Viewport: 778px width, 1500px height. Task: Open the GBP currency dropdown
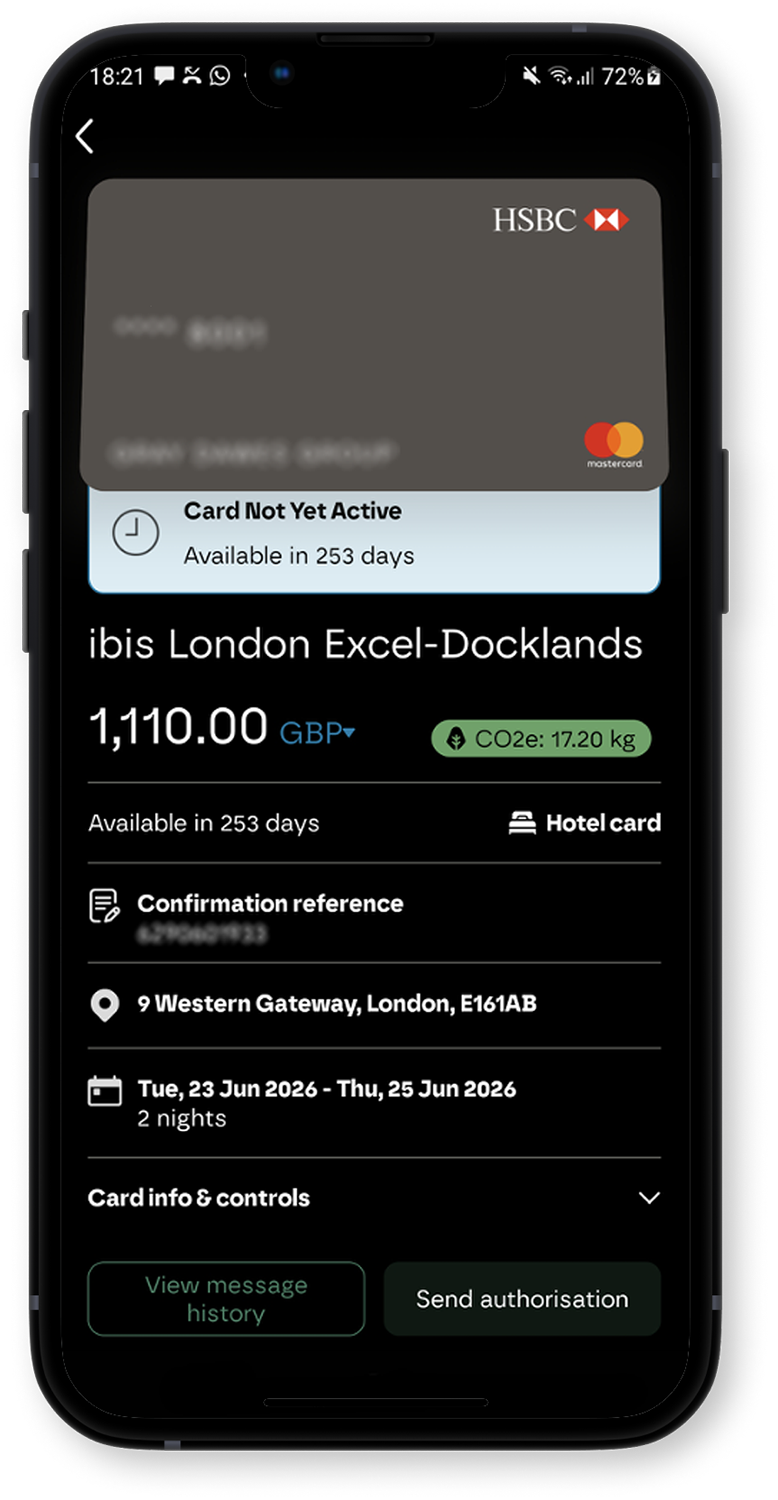click(318, 733)
